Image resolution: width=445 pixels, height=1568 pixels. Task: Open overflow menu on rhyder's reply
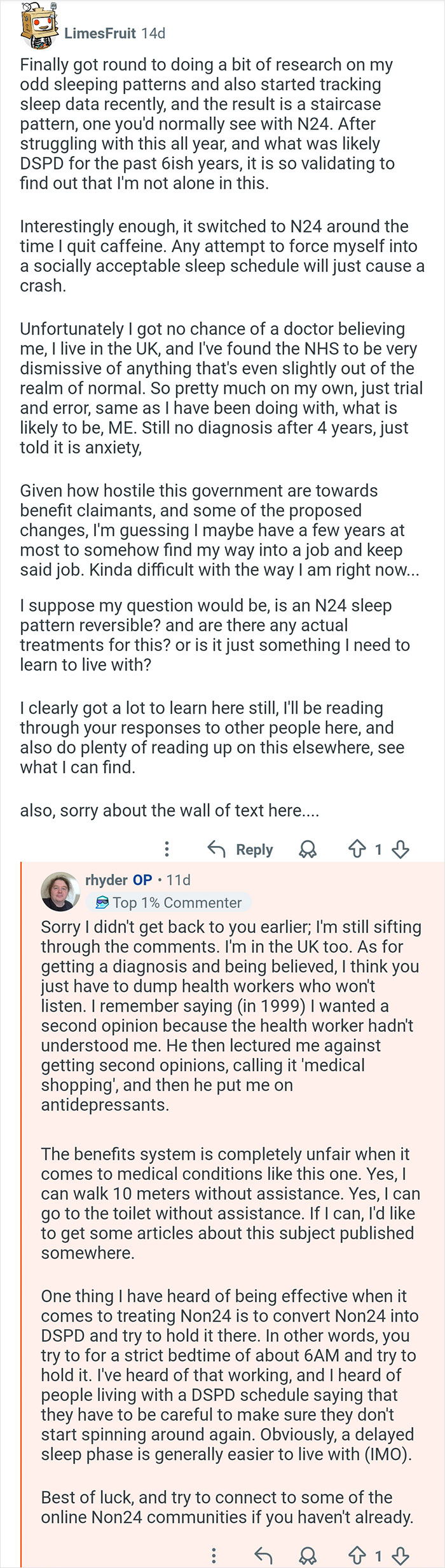[x=214, y=1555]
